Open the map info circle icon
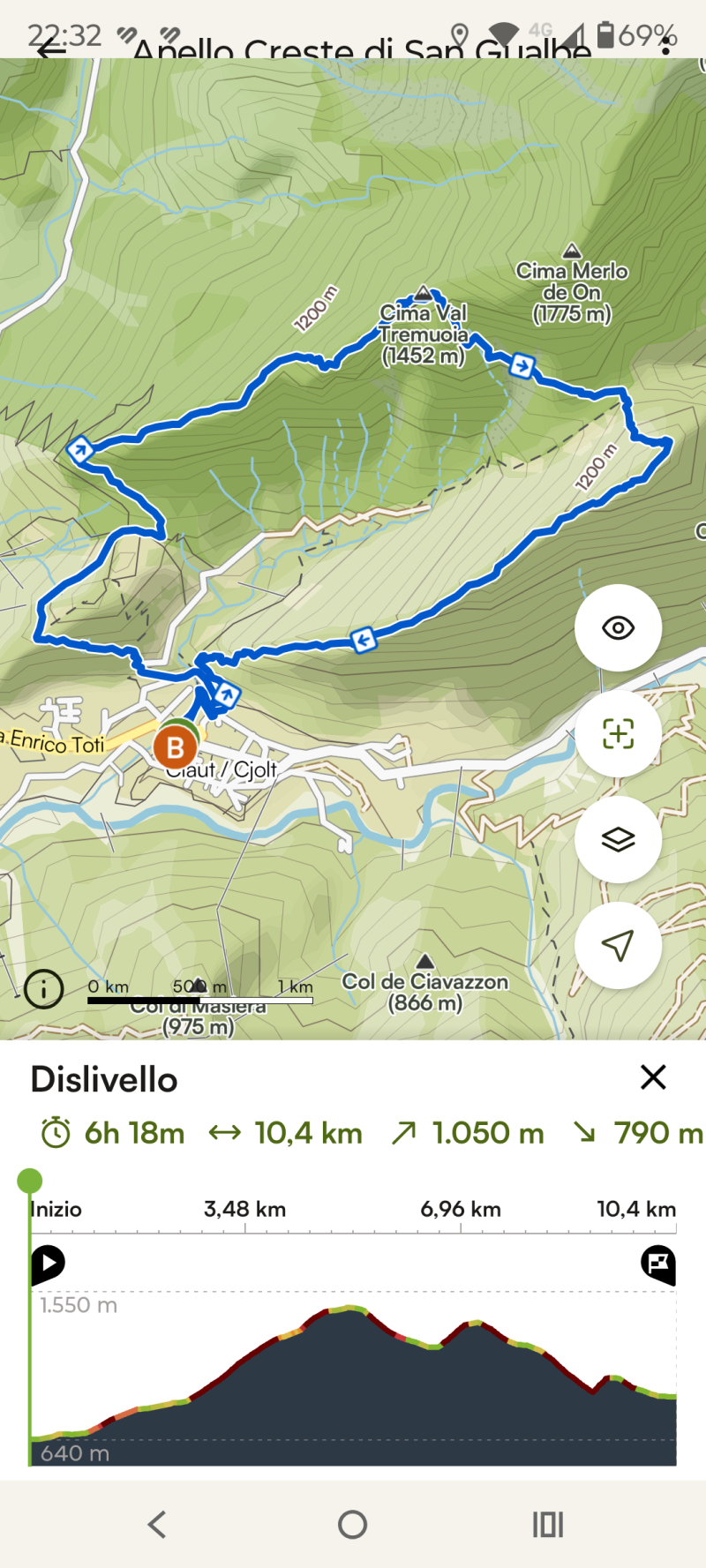This screenshot has width=706, height=1568. (x=44, y=988)
